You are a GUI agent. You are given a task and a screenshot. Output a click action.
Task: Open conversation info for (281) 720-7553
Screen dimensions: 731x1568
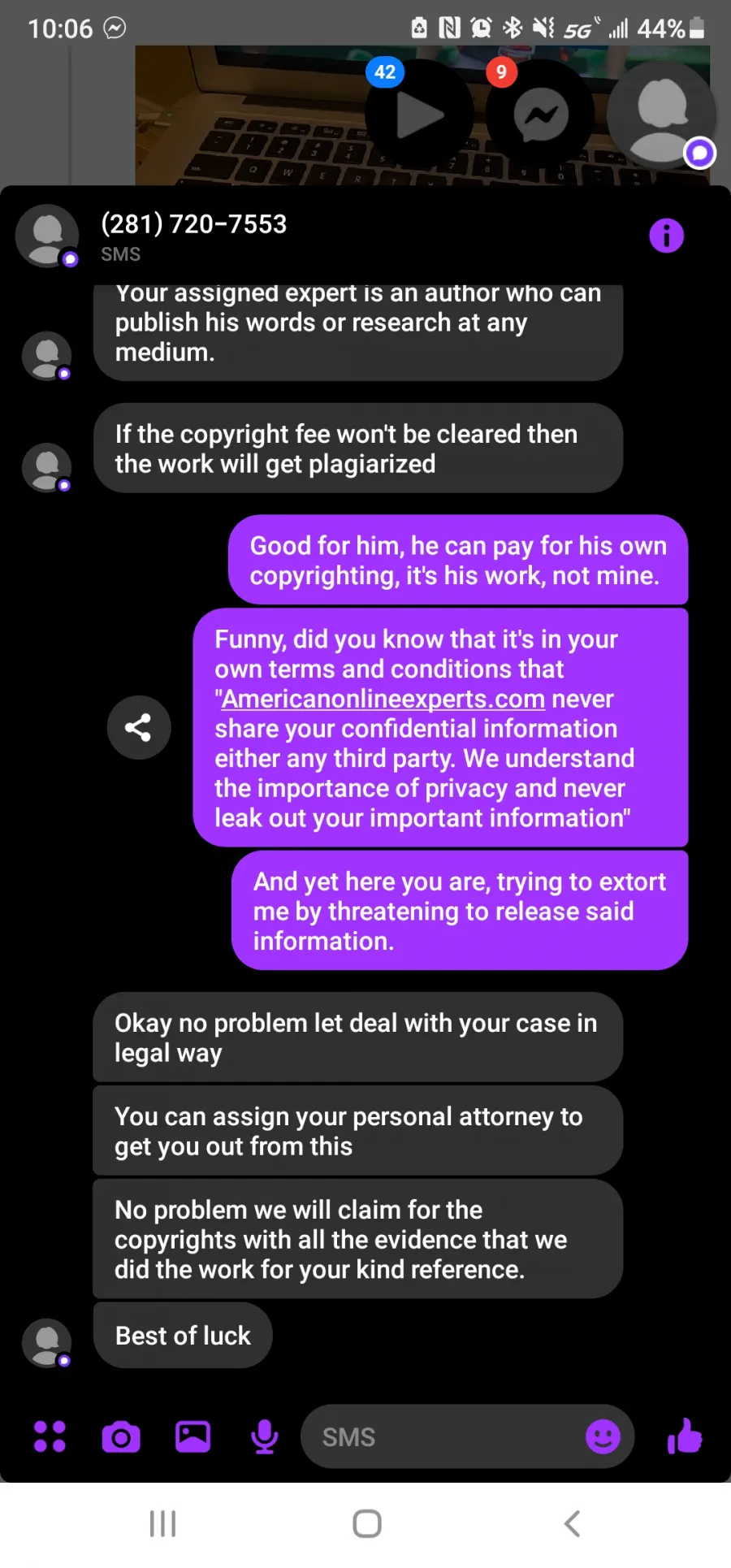[x=666, y=236]
